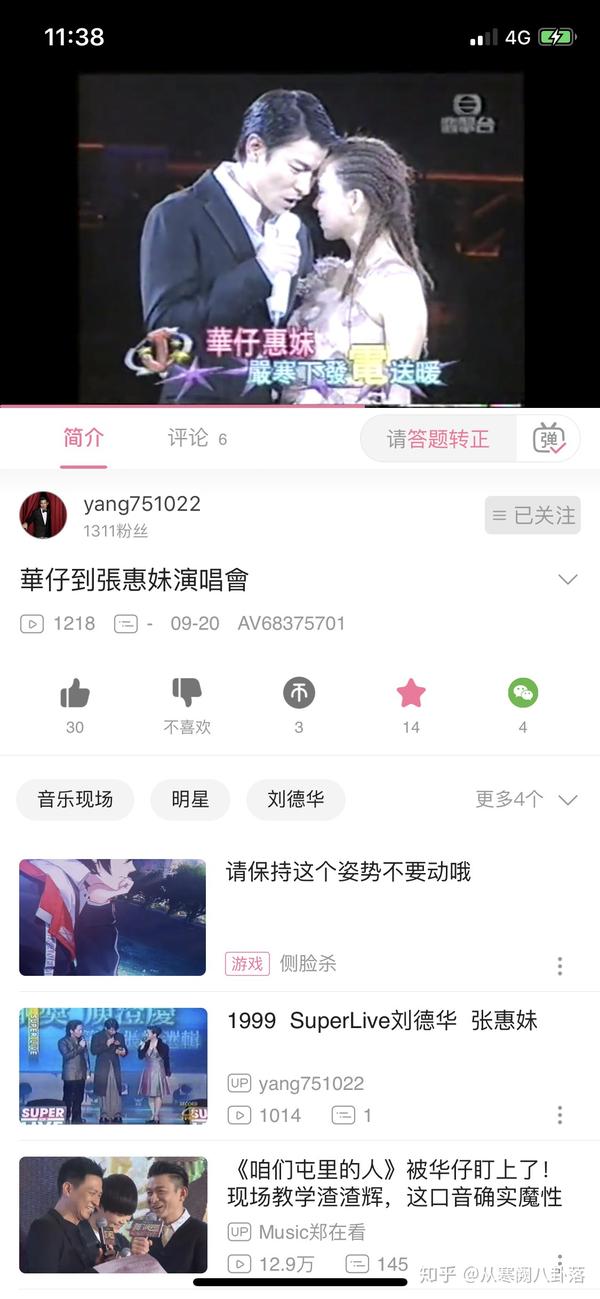Toggle the danmaku display icon

549,439
